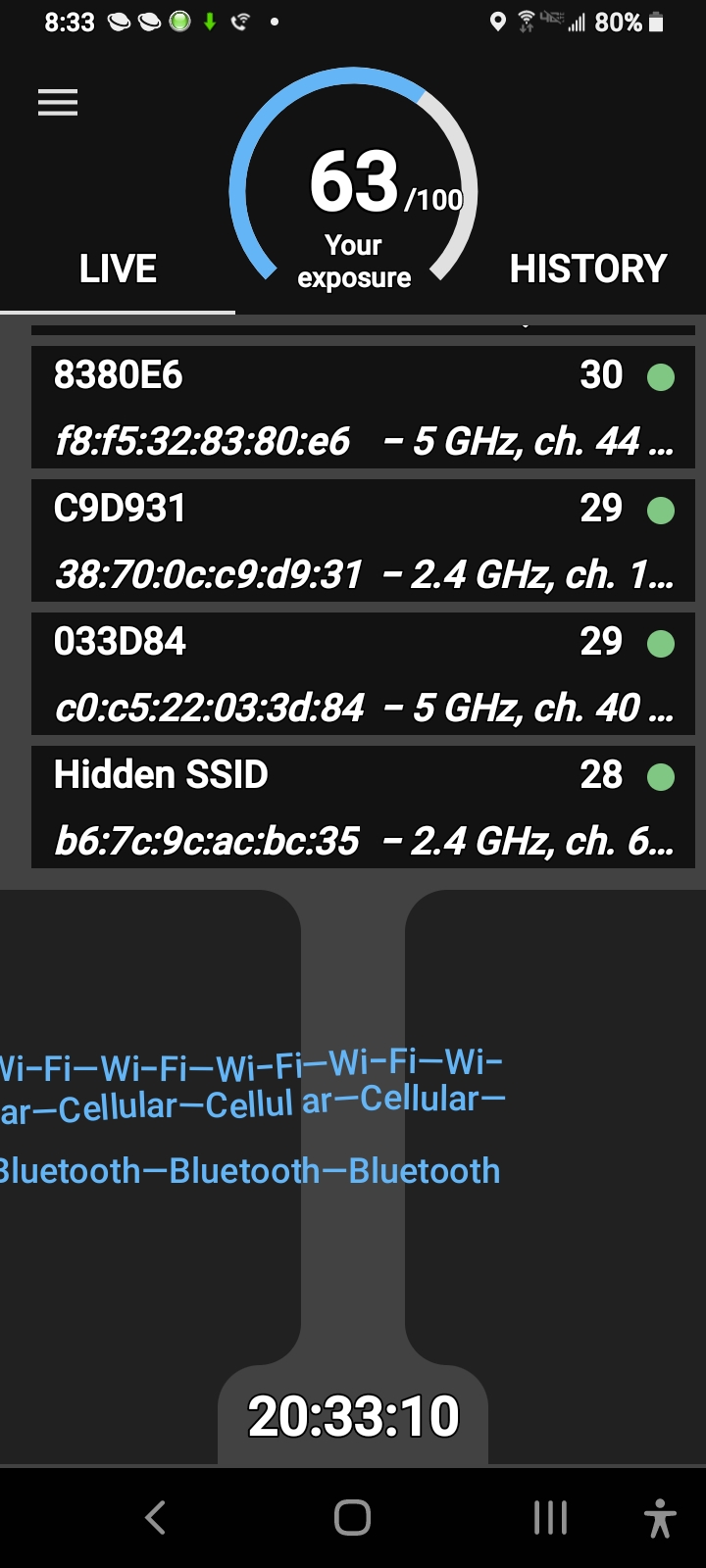Open the system recent apps view
Image resolution: width=706 pixels, height=1568 pixels.
[x=550, y=1518]
